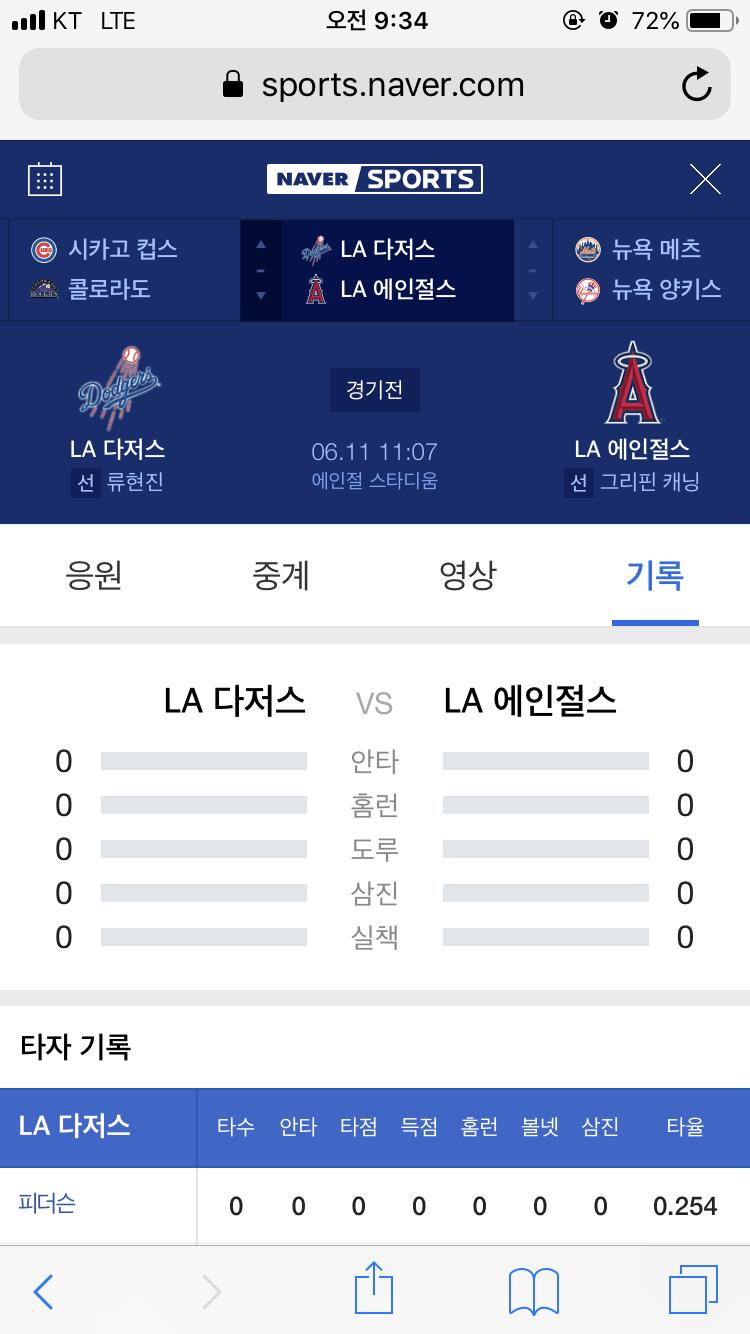Image resolution: width=750 pixels, height=1334 pixels.
Task: Open the Angels starter 그리핀 캐닝 info
Action: point(632,482)
